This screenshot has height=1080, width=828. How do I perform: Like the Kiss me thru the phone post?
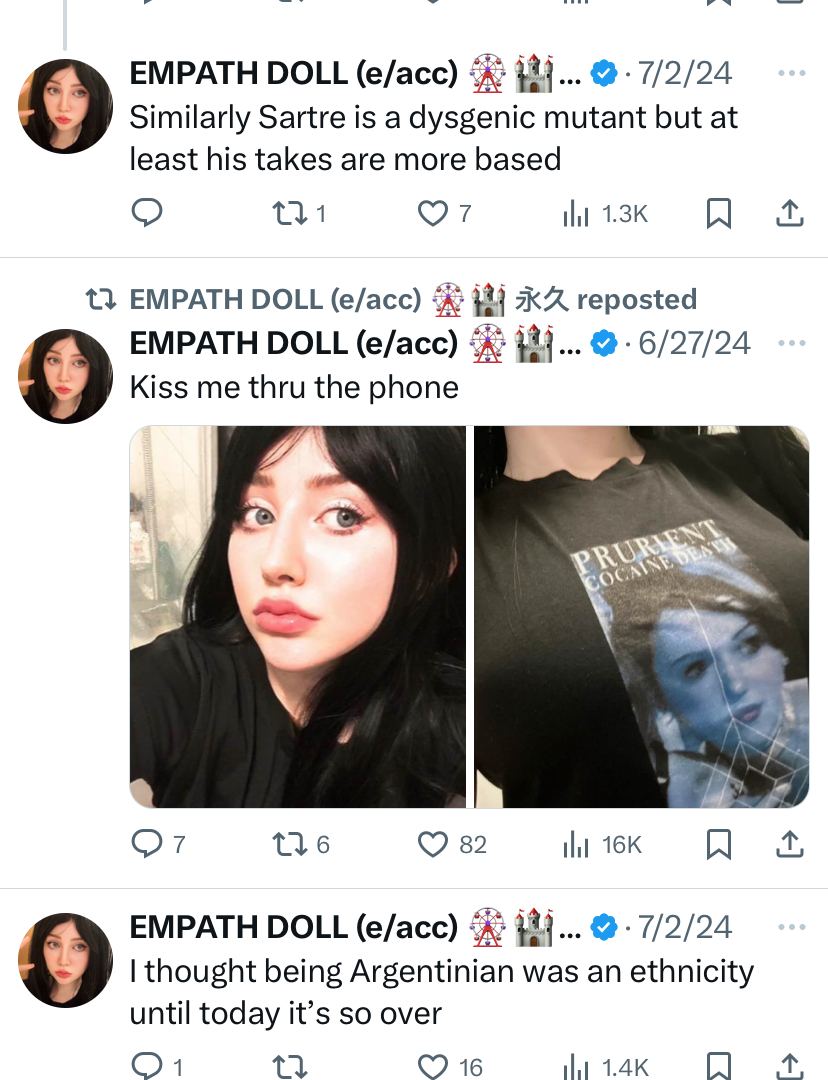click(453, 844)
